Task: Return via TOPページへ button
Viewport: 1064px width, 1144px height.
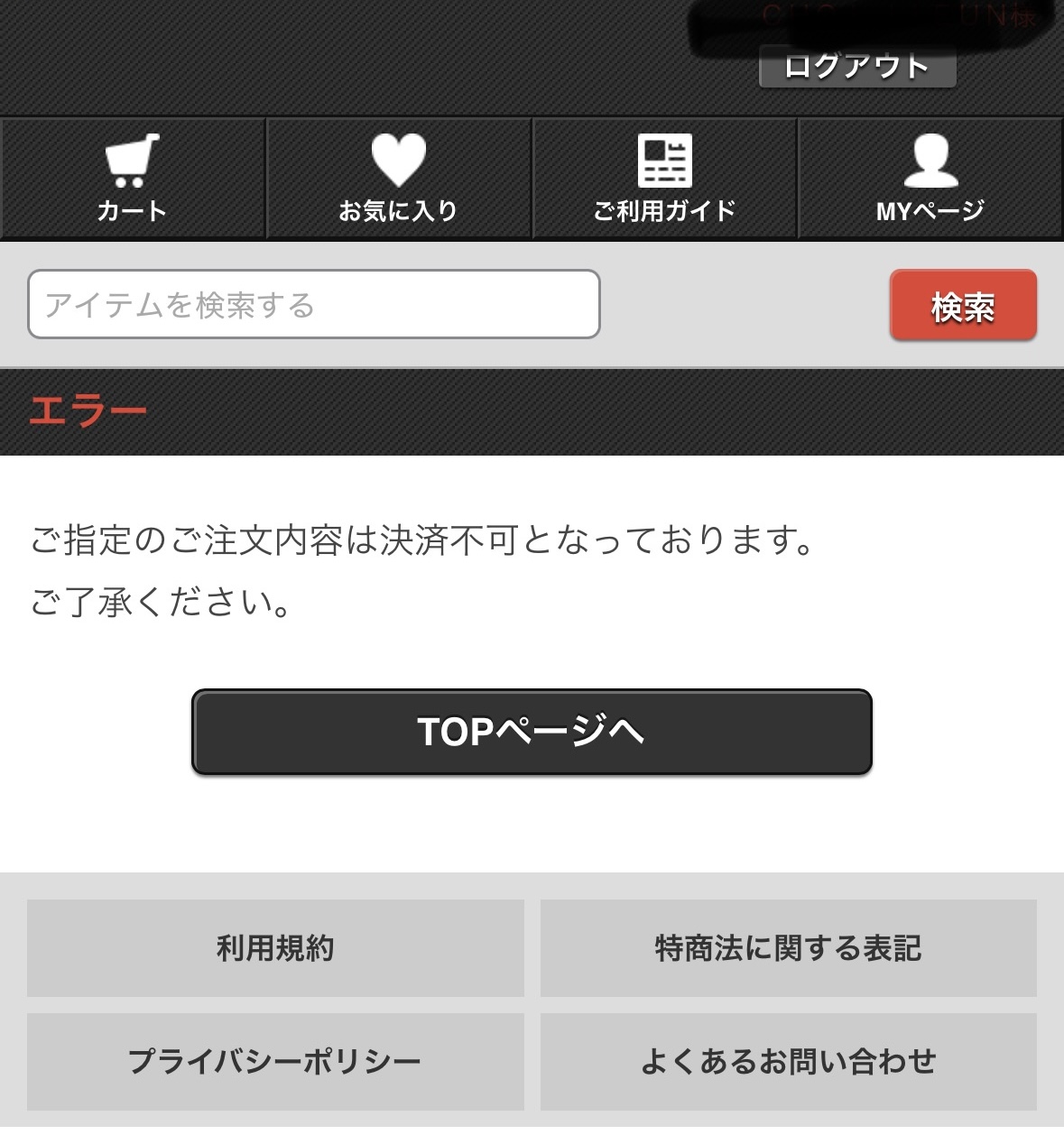Action: pyautogui.click(x=532, y=732)
